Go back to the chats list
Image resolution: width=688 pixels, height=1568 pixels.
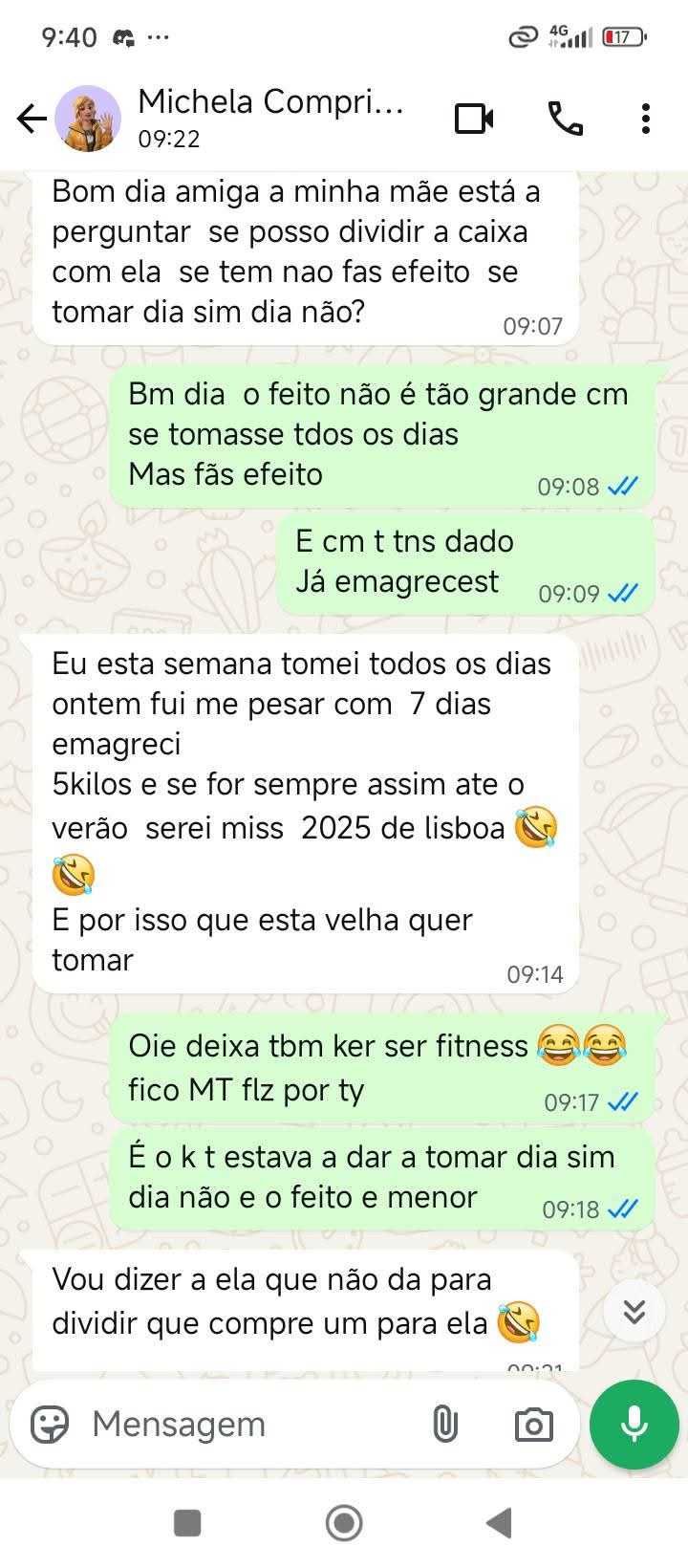(x=31, y=119)
